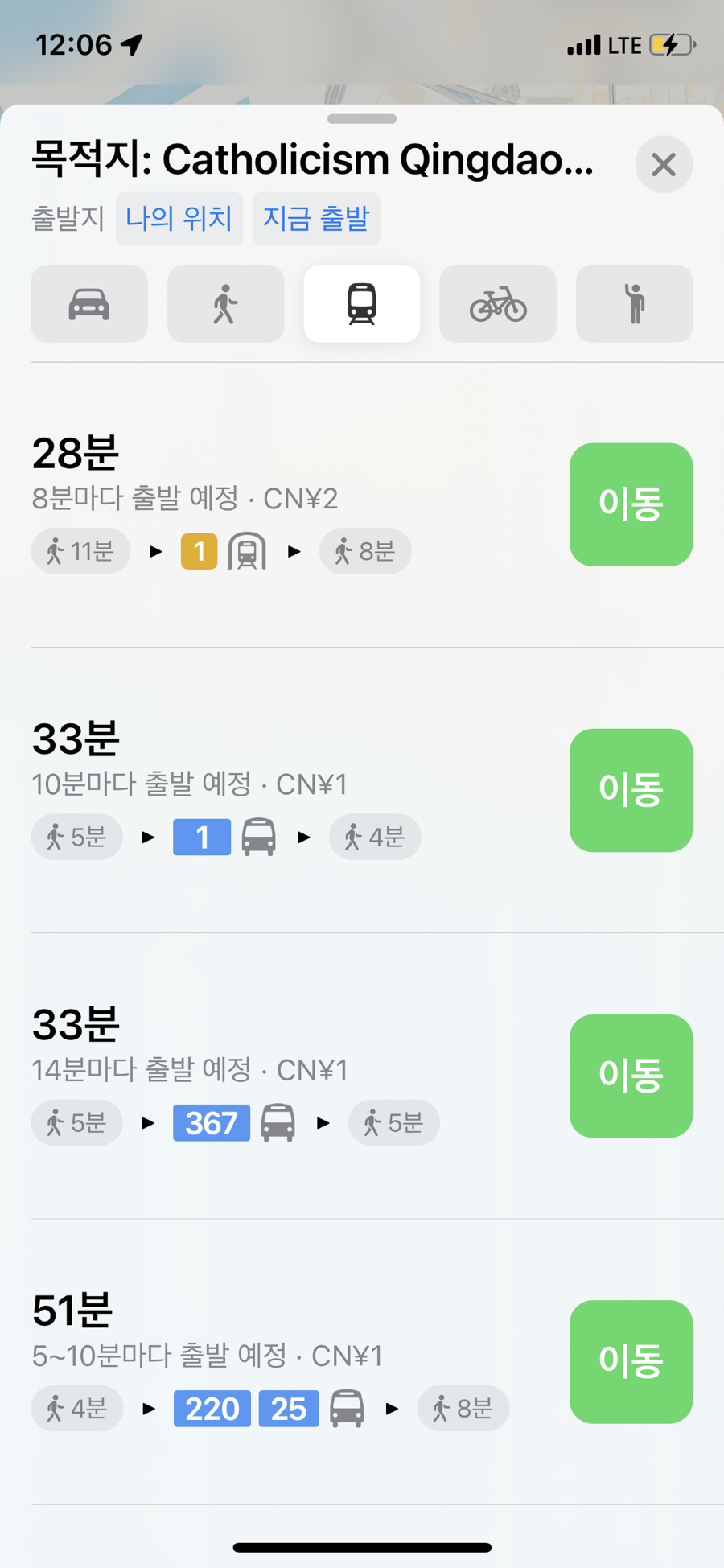Switch to driving directions
Viewport: 724px width, 1568px height.
pos(89,304)
